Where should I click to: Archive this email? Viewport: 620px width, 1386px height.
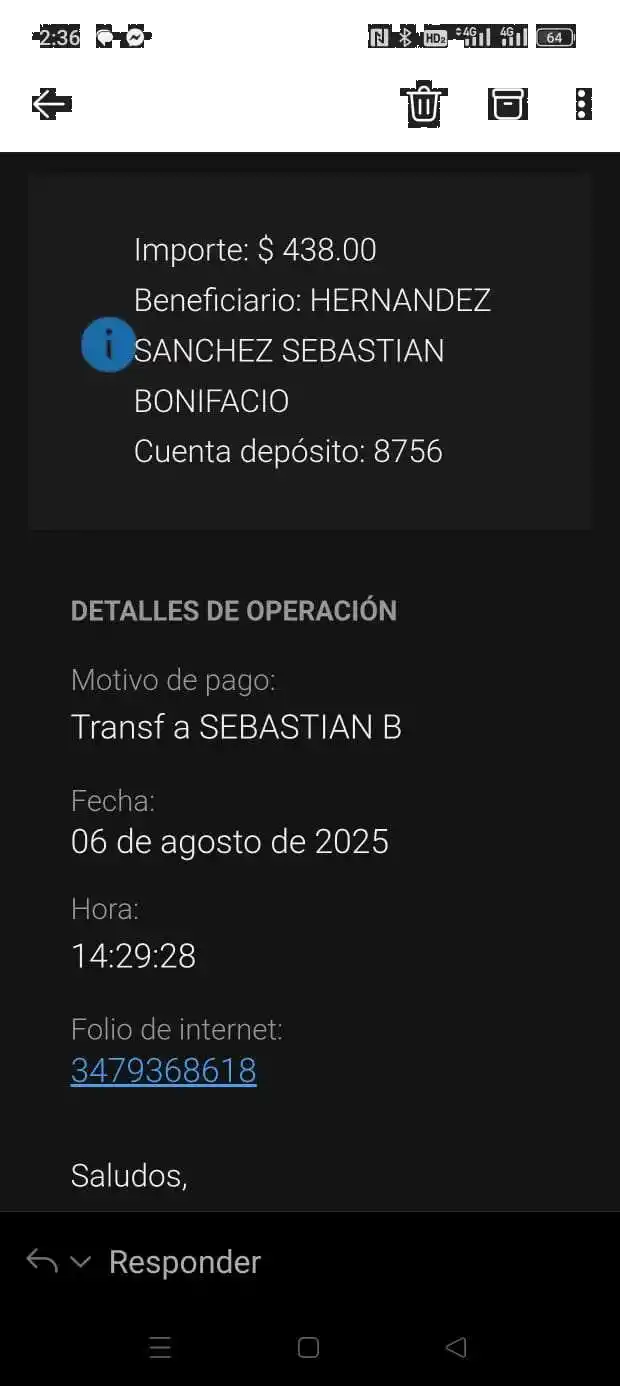click(x=507, y=104)
